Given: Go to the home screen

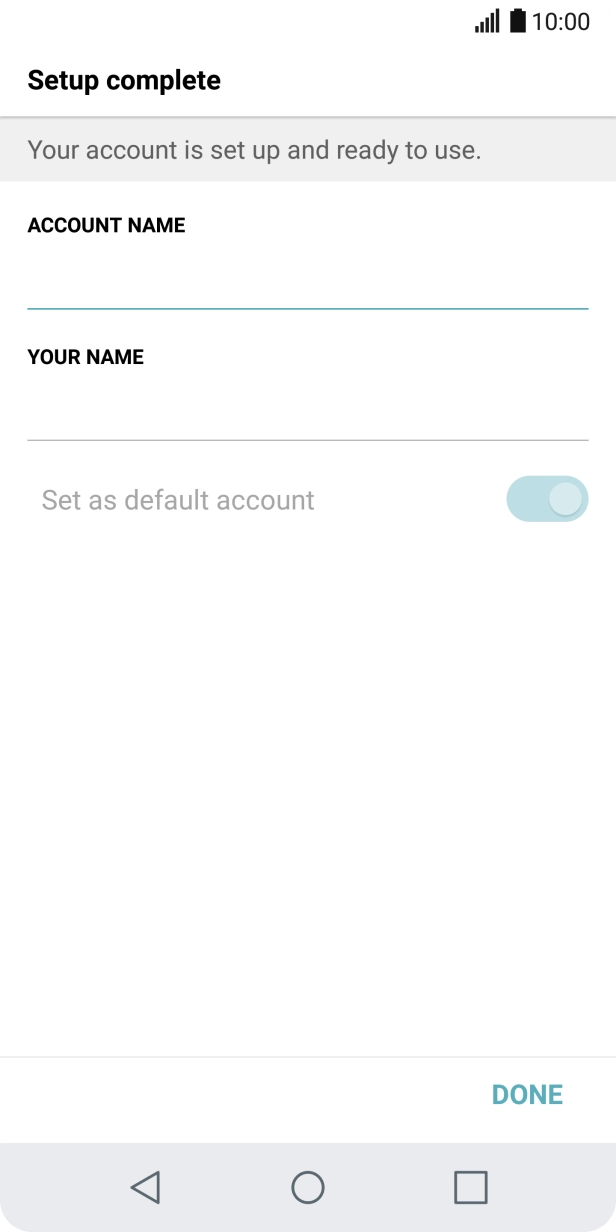Looking at the screenshot, I should [308, 1187].
